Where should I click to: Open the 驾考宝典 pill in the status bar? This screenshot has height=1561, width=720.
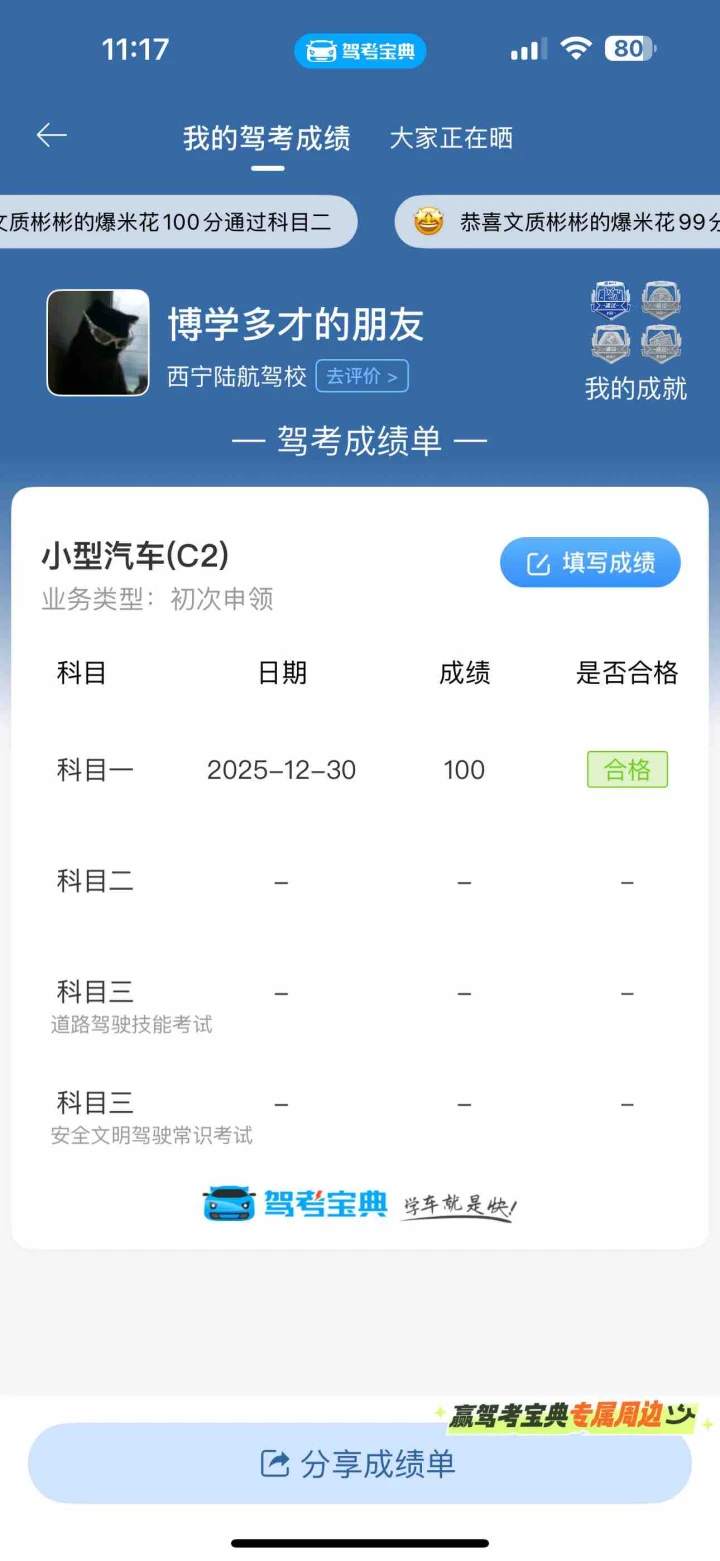pyautogui.click(x=360, y=51)
